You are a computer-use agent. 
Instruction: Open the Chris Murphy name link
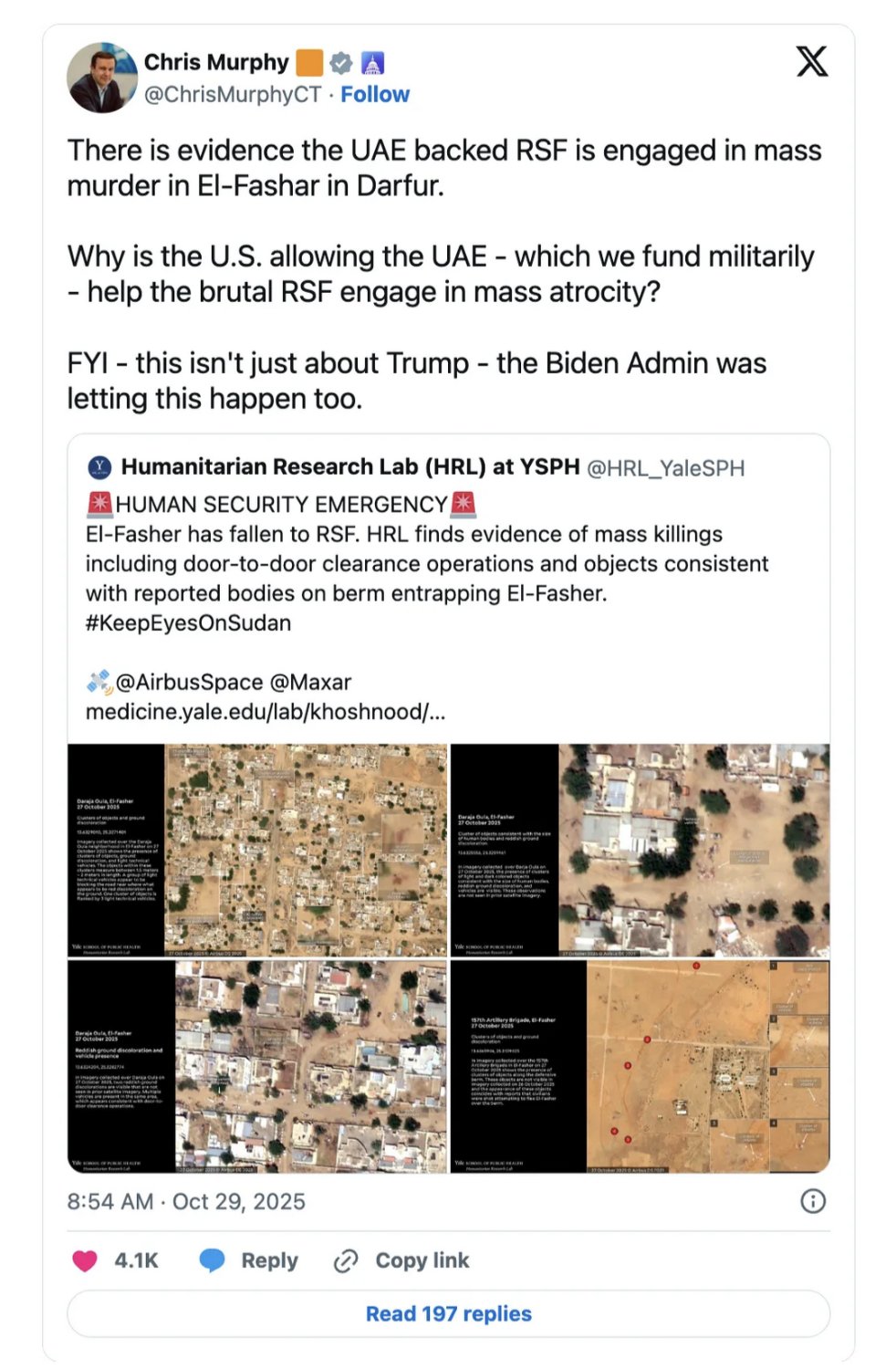pos(216,62)
